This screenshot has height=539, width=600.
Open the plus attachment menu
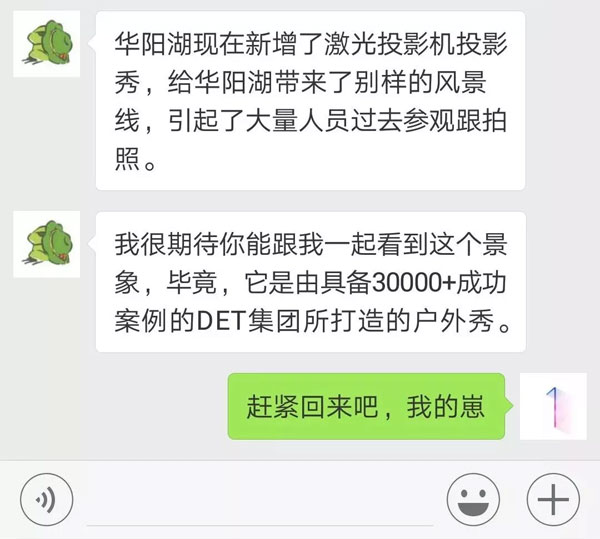coord(553,499)
